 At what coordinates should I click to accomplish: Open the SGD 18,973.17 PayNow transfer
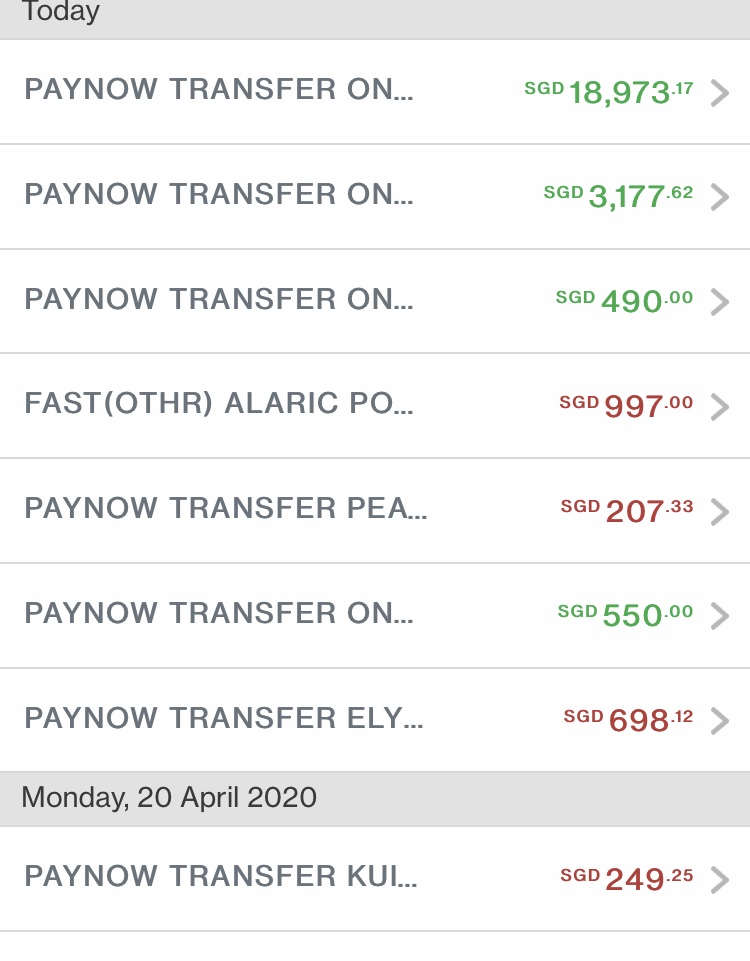pyautogui.click(x=375, y=92)
